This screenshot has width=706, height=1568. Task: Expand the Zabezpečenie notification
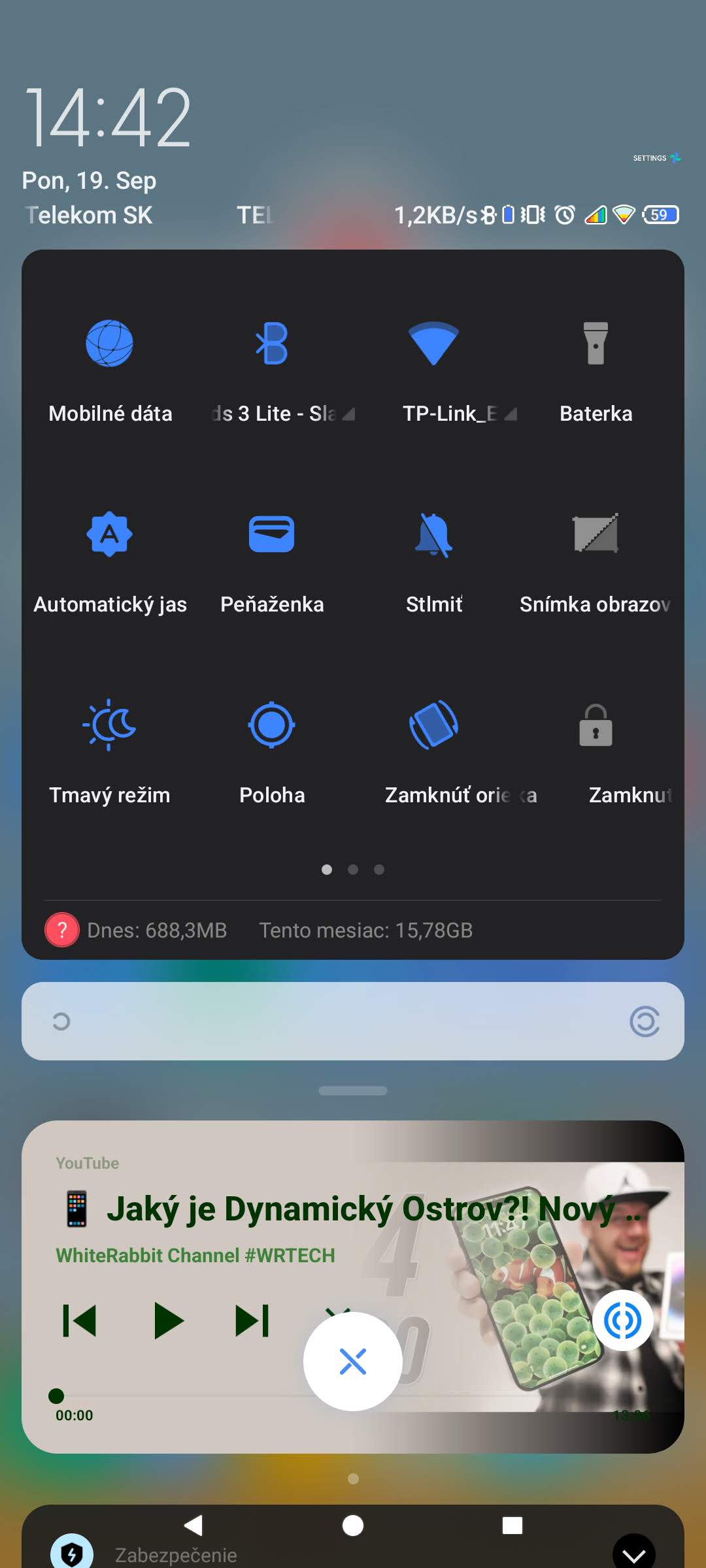[633, 1554]
